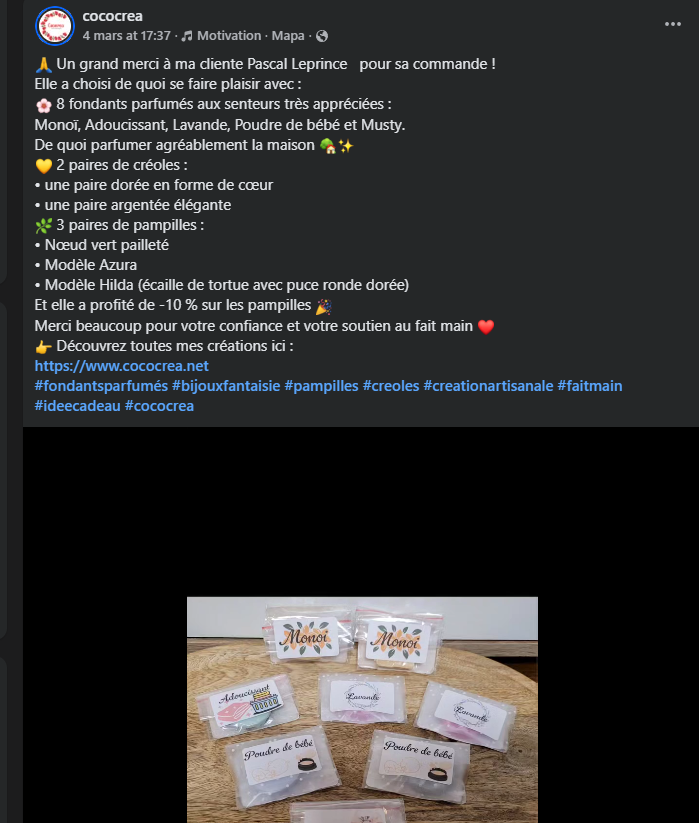
Task: Open the #bijouxfantaisie hashtag
Action: coord(226,386)
